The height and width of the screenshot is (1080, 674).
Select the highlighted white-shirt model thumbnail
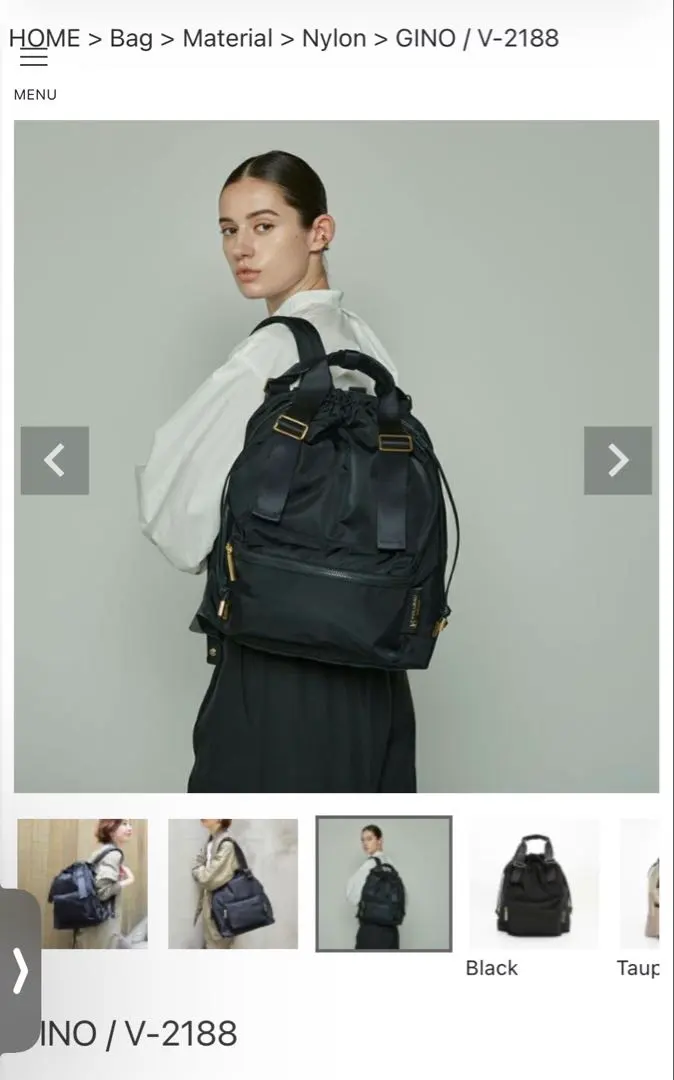click(384, 883)
